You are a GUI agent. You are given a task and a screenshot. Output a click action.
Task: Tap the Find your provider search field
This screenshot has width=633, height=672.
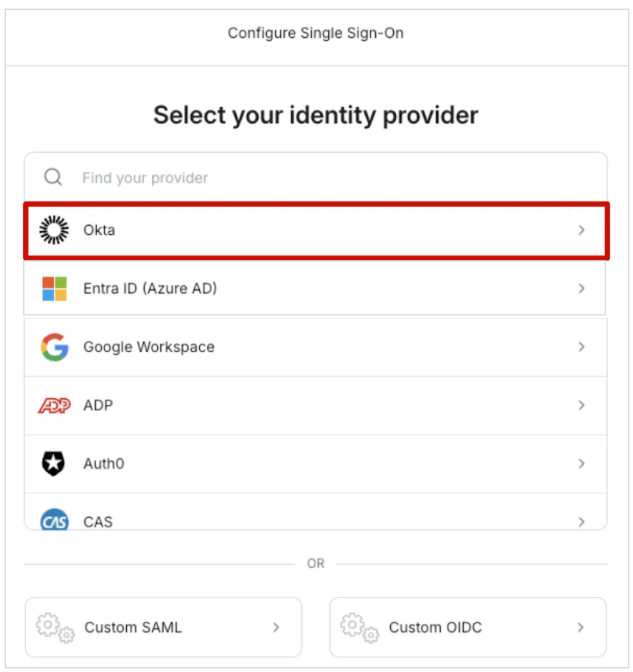pos(315,178)
